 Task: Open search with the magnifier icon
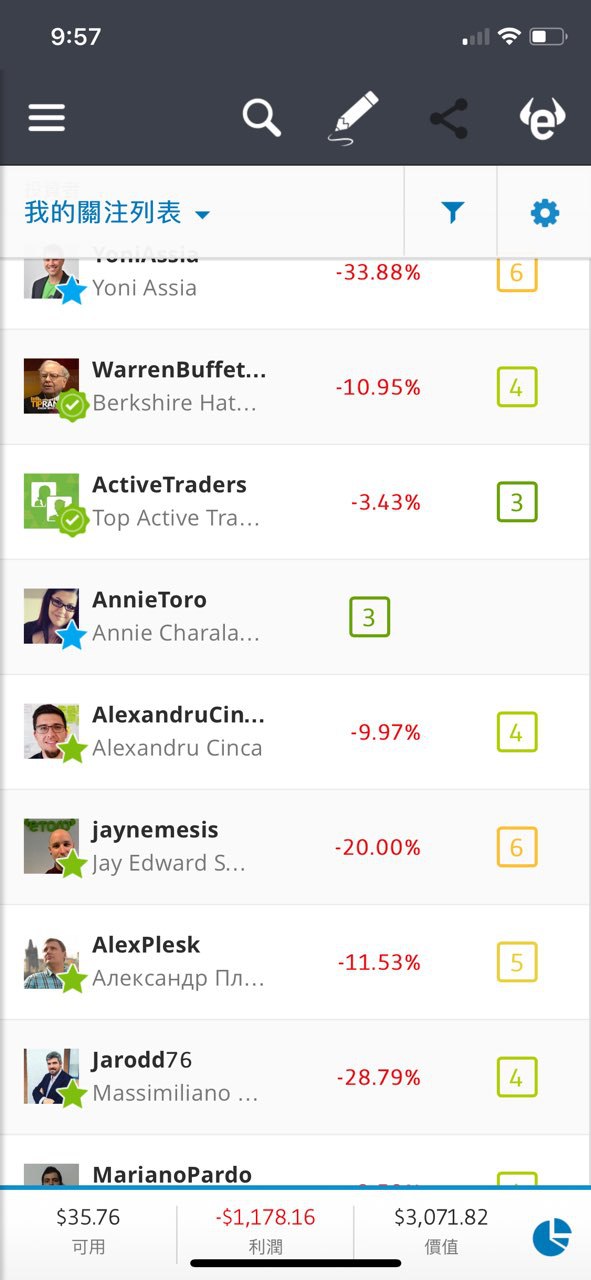pyautogui.click(x=262, y=117)
